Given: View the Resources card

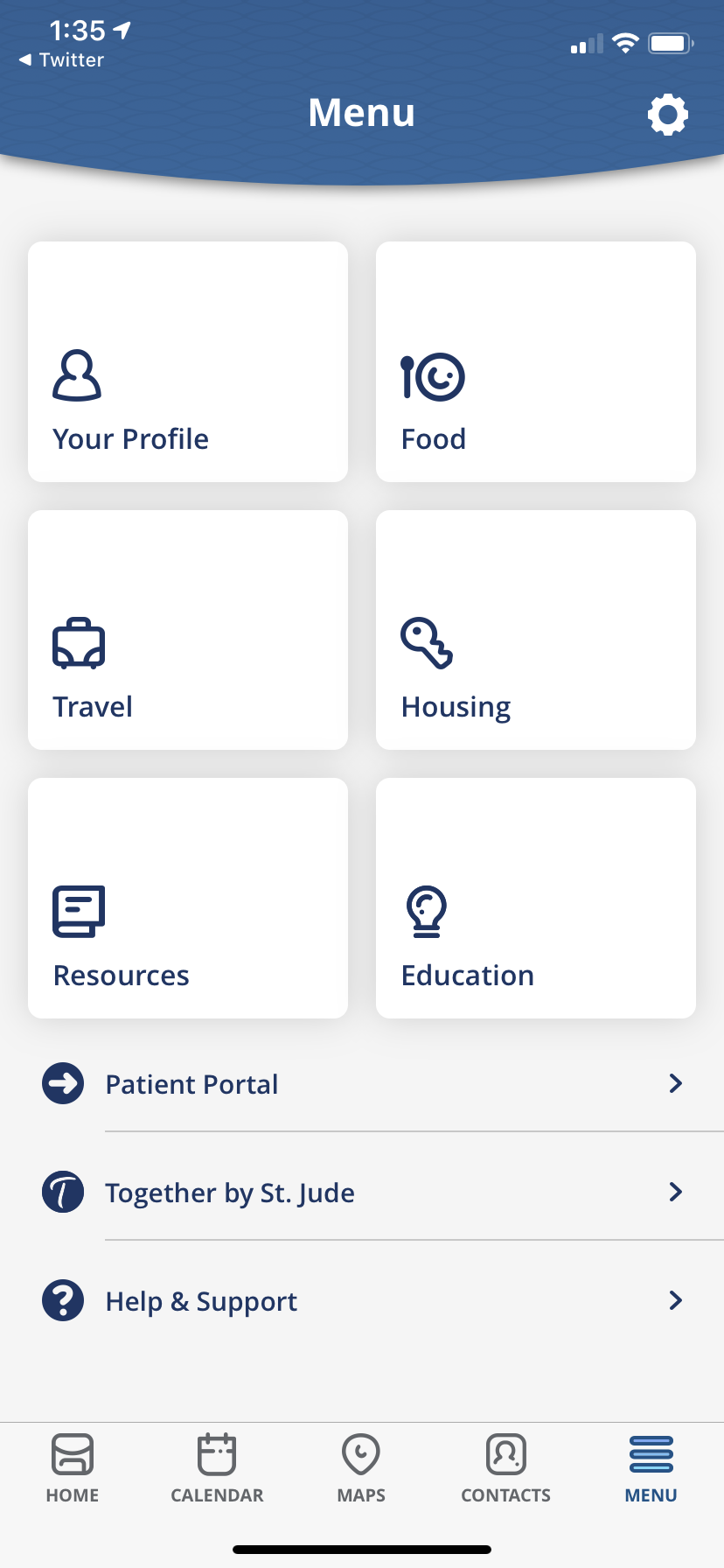Looking at the screenshot, I should (x=188, y=898).
